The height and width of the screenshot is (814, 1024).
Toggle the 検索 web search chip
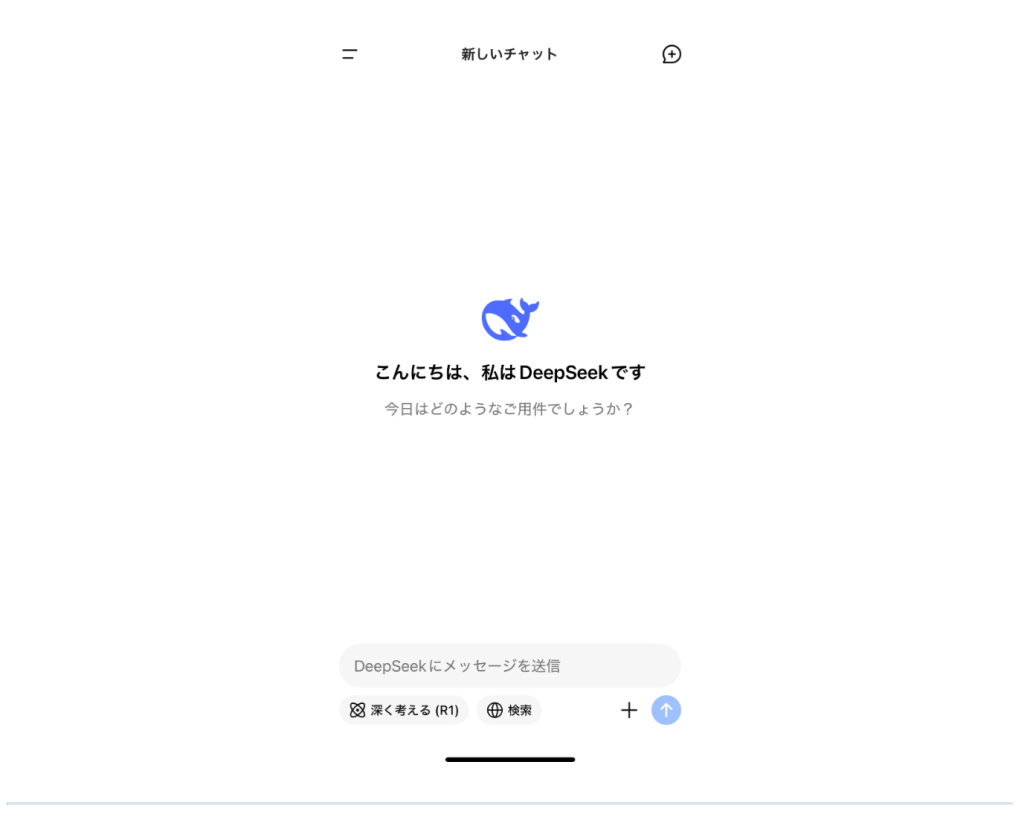pyautogui.click(x=509, y=710)
